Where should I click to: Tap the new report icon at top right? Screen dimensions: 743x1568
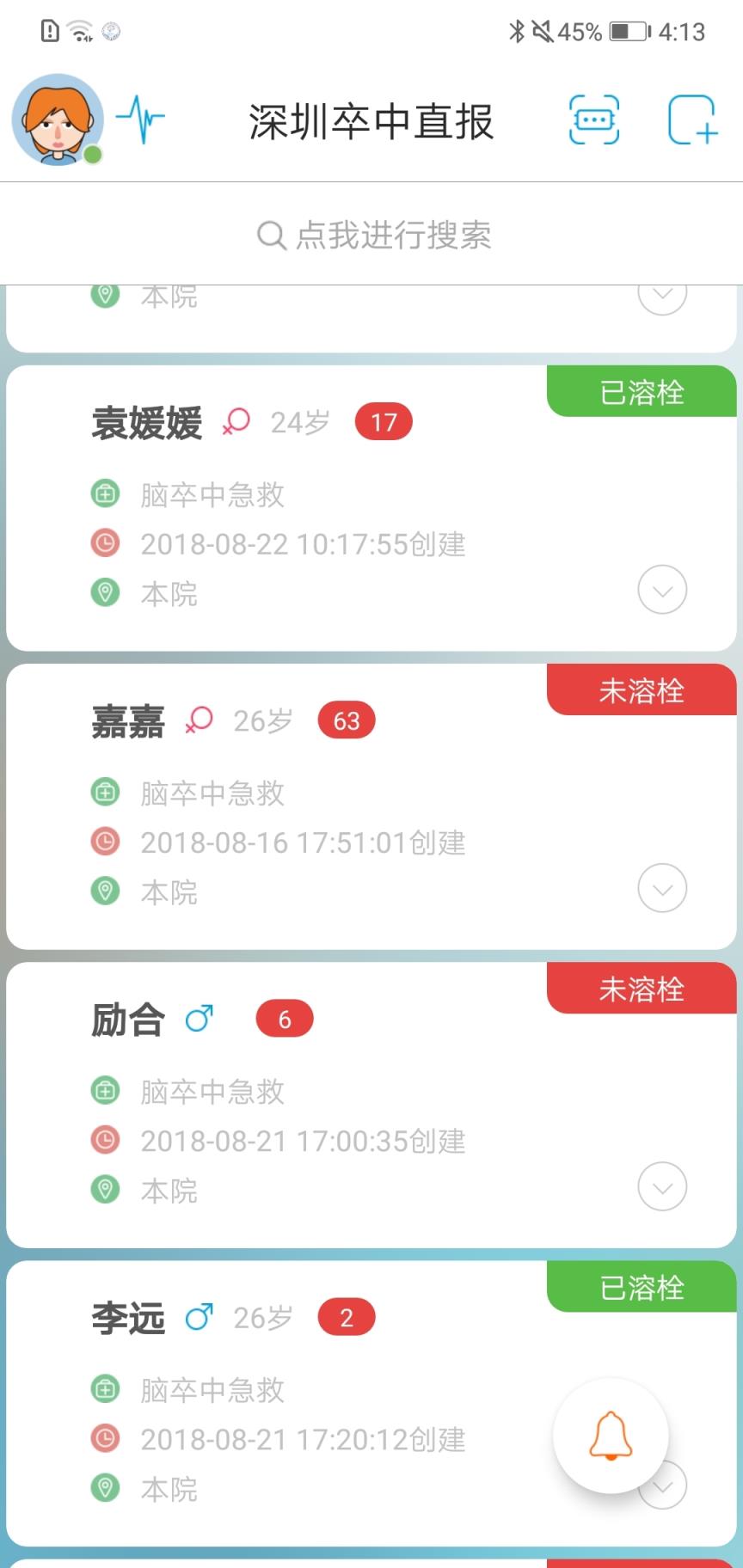coord(692,120)
